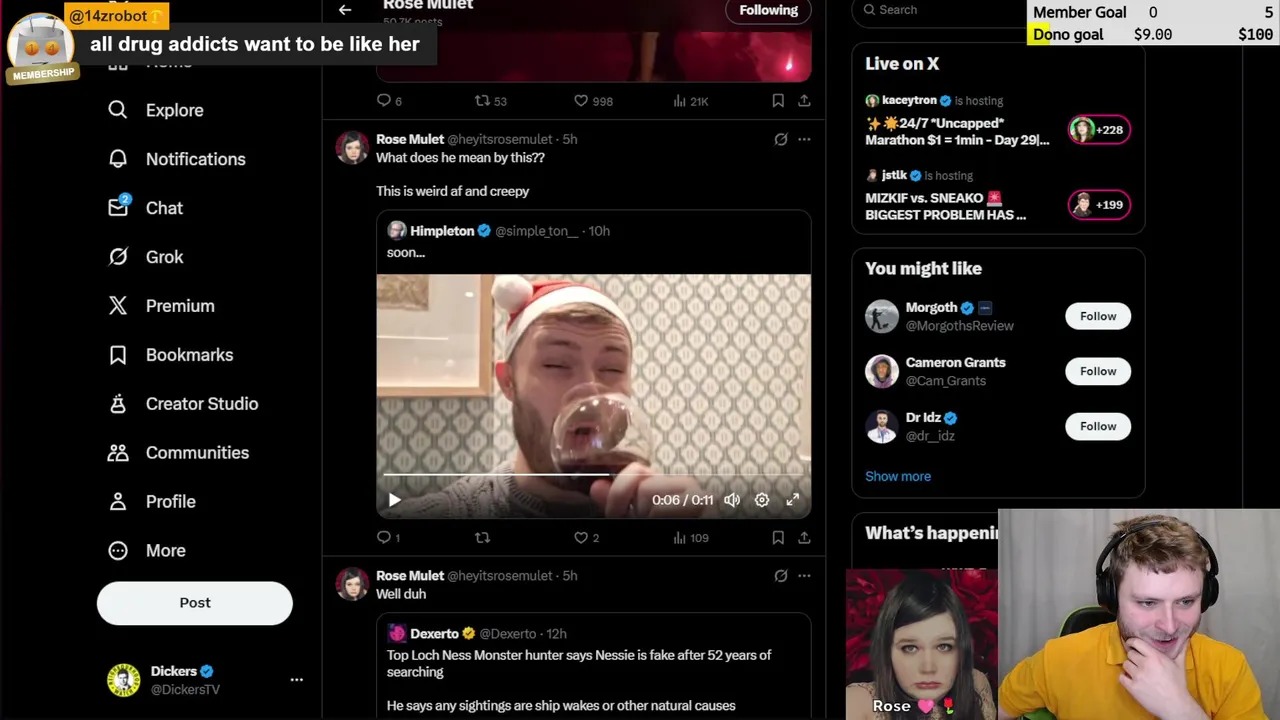1280x720 pixels.
Task: Open Communities
Action: point(197,453)
